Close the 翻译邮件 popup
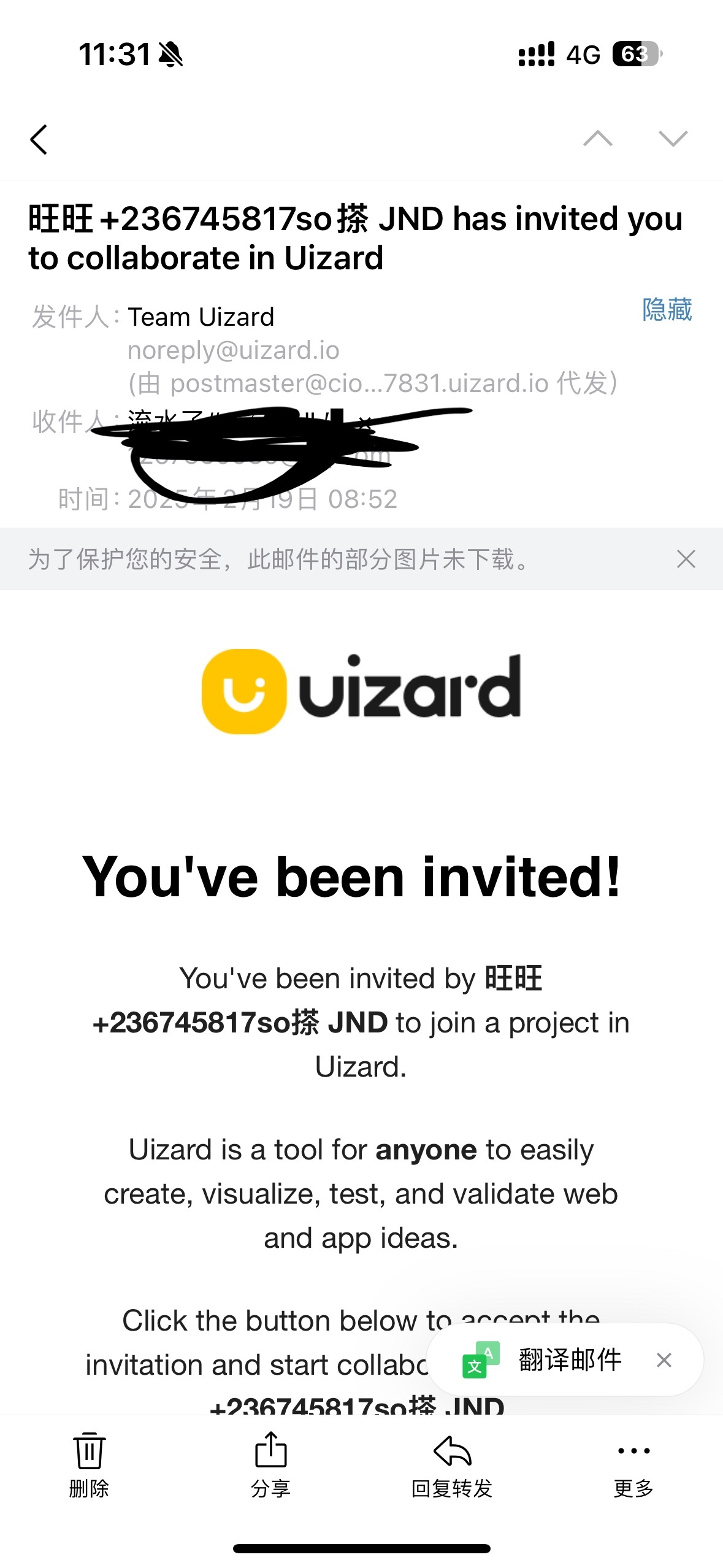723x1568 pixels. [664, 1360]
